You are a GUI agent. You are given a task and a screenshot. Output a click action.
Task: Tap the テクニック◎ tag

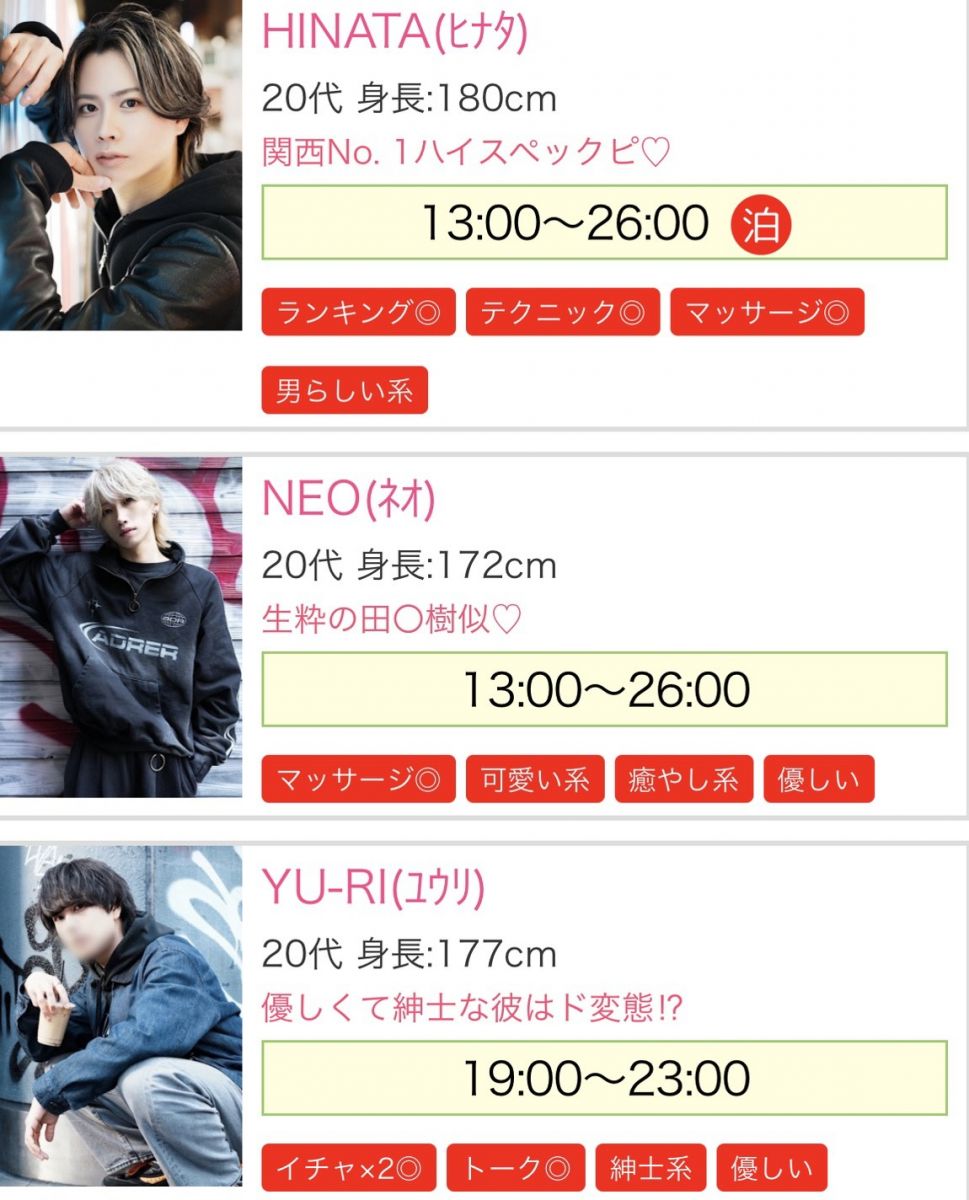(562, 312)
